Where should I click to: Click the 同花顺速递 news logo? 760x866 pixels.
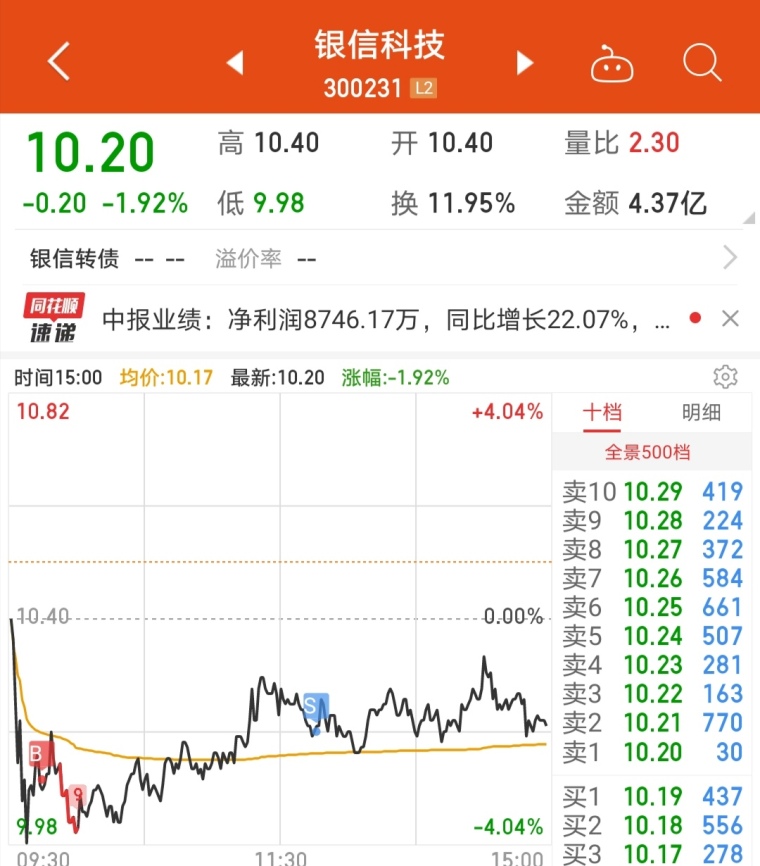tap(54, 316)
